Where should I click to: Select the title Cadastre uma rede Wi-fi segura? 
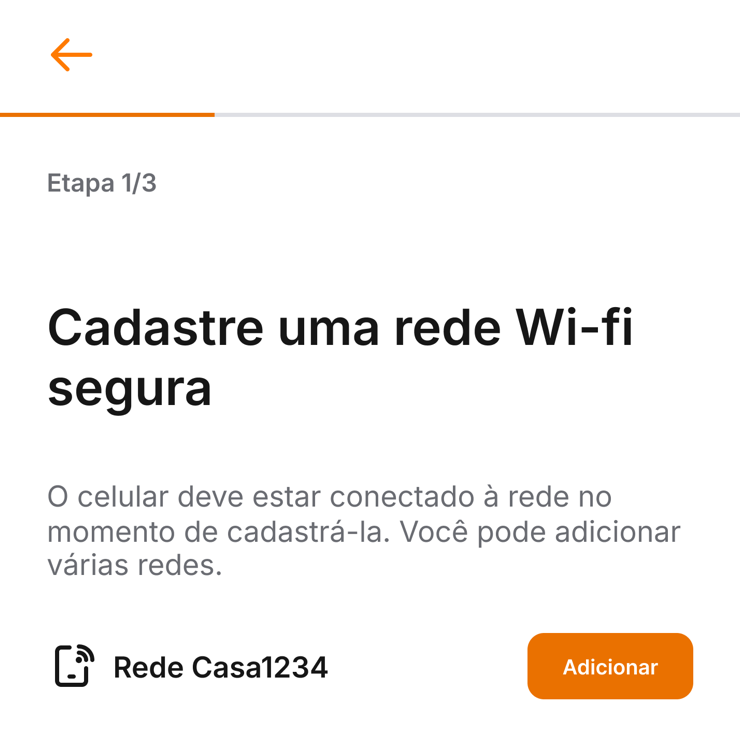click(338, 355)
